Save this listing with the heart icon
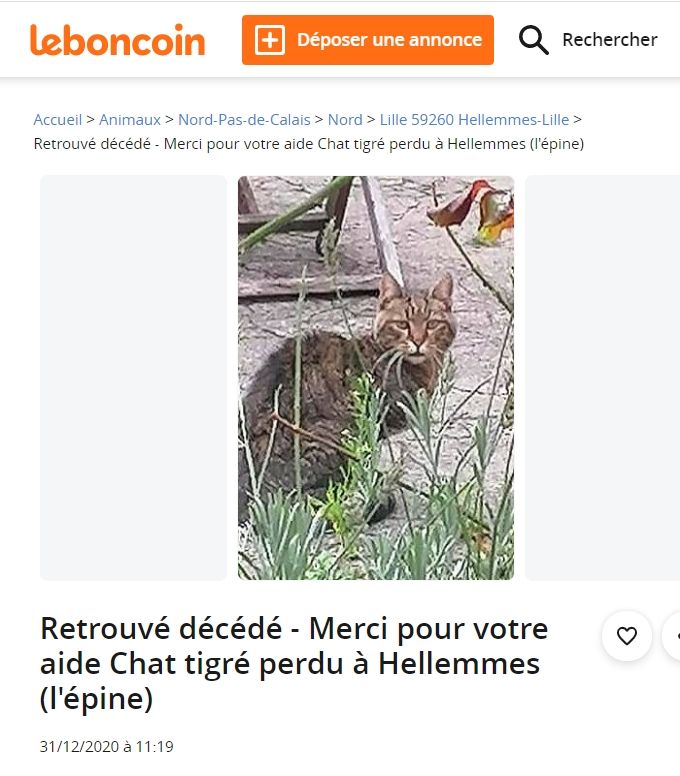This screenshot has height=776, width=680. (x=627, y=636)
